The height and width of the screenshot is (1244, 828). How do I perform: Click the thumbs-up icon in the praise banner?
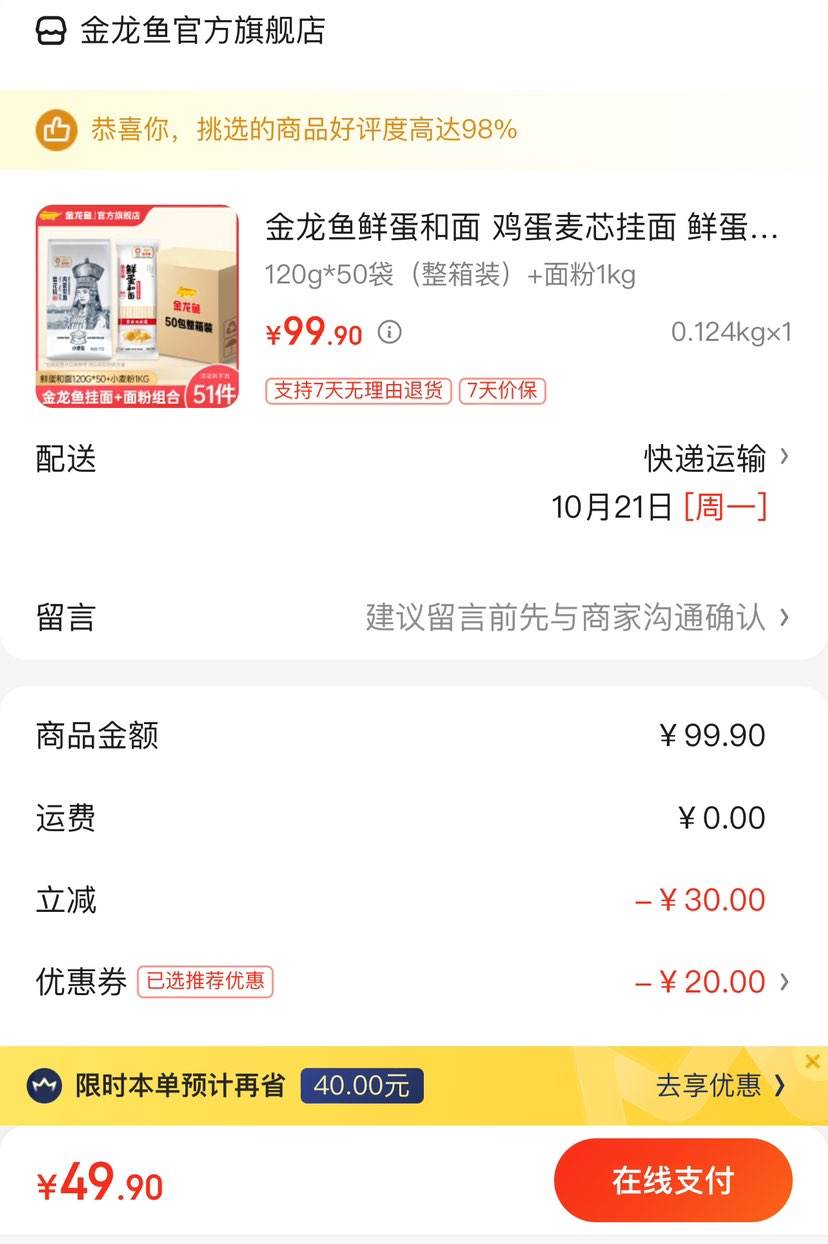click(x=57, y=130)
